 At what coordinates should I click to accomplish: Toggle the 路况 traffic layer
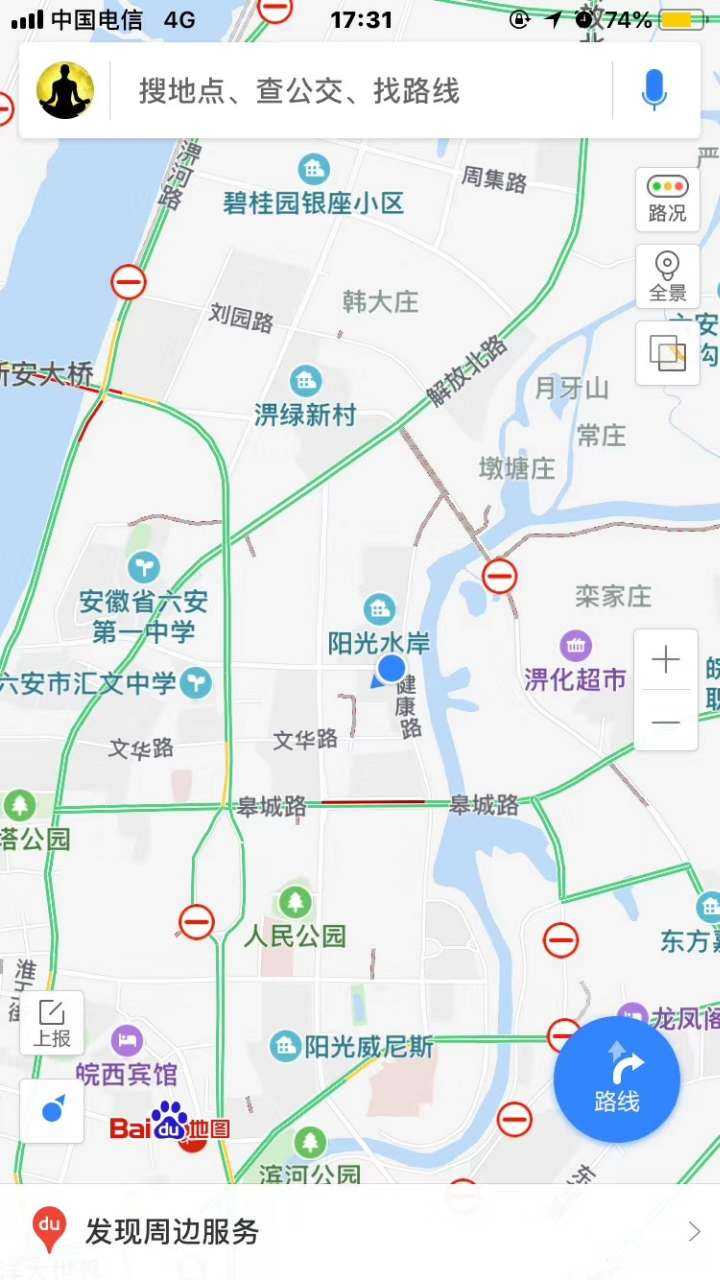coord(667,198)
